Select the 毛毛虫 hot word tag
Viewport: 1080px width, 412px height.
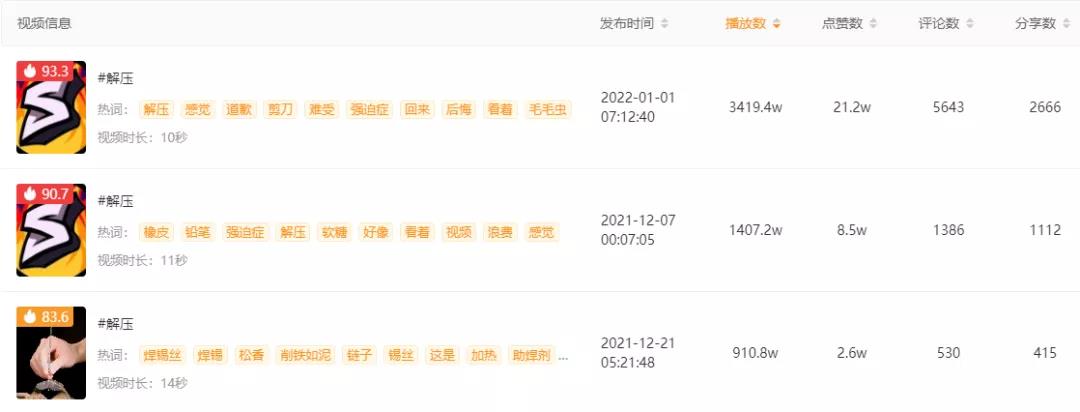click(548, 109)
